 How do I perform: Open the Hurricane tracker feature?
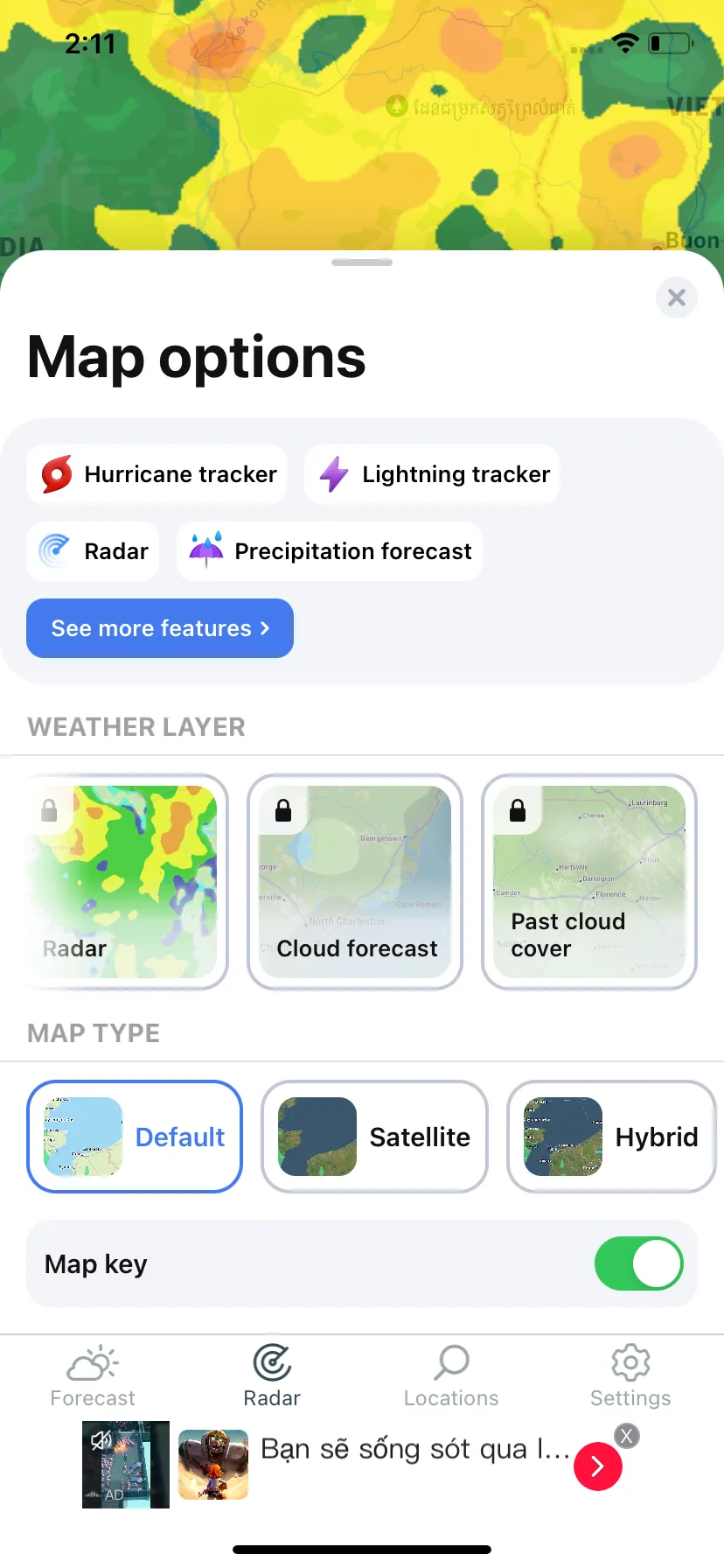[157, 474]
